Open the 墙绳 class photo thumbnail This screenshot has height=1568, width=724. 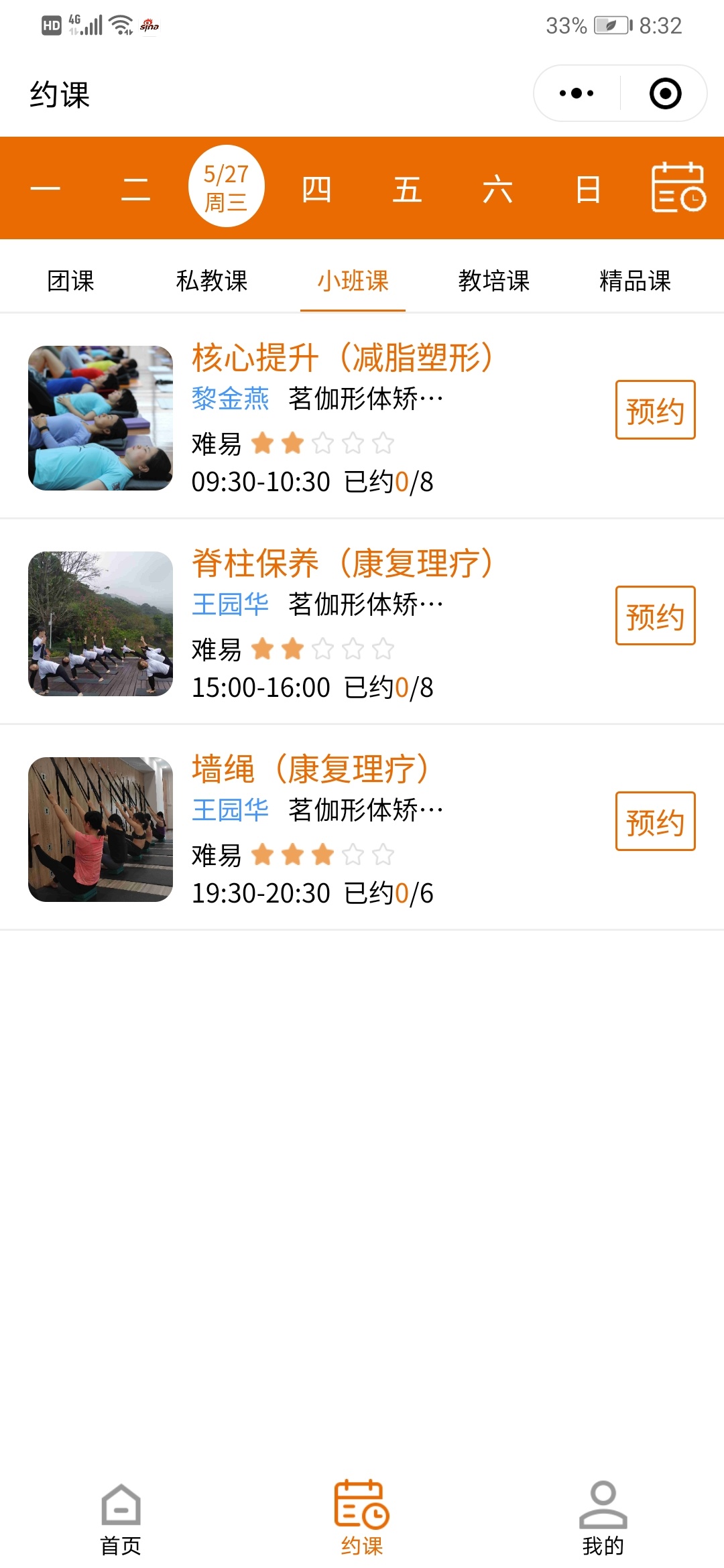click(101, 830)
